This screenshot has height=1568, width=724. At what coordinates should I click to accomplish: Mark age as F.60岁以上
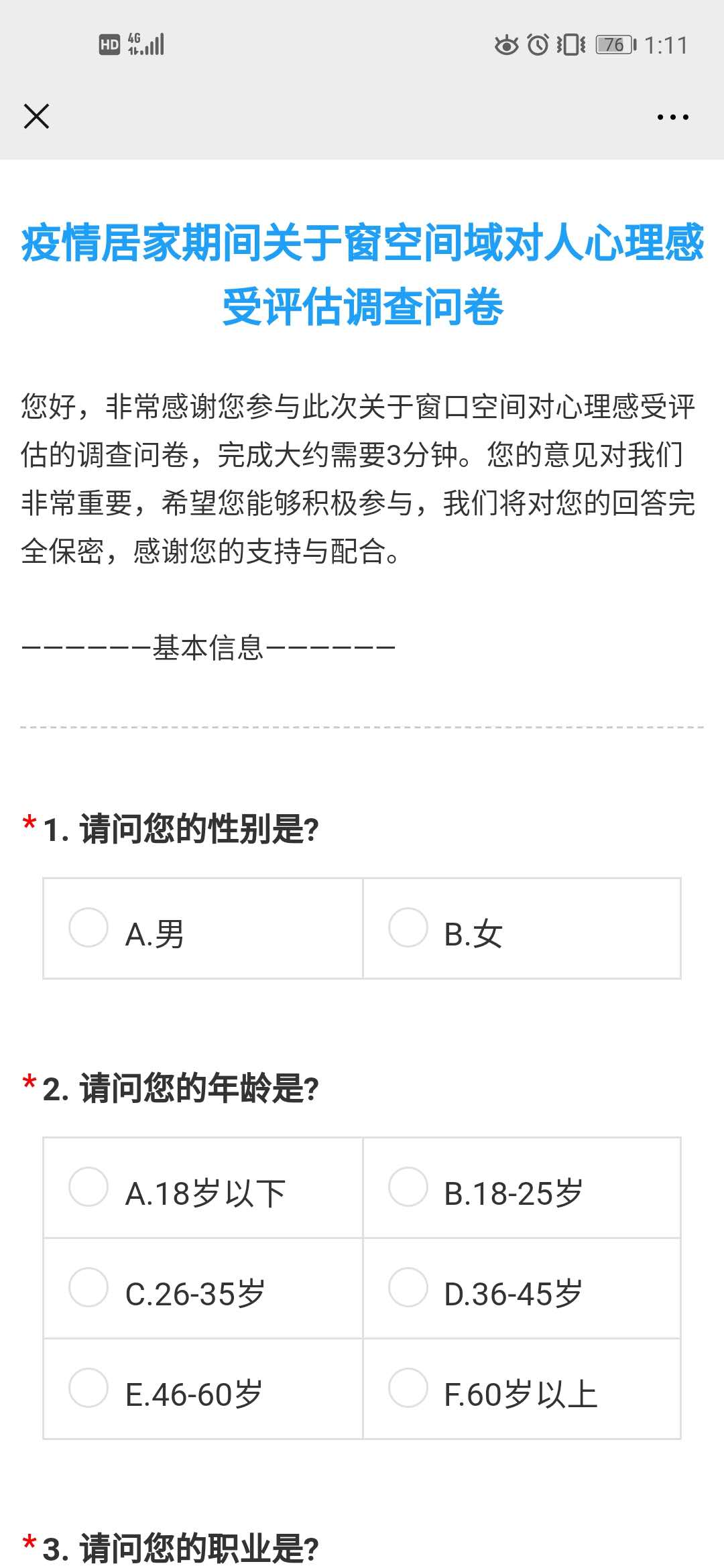(408, 1388)
